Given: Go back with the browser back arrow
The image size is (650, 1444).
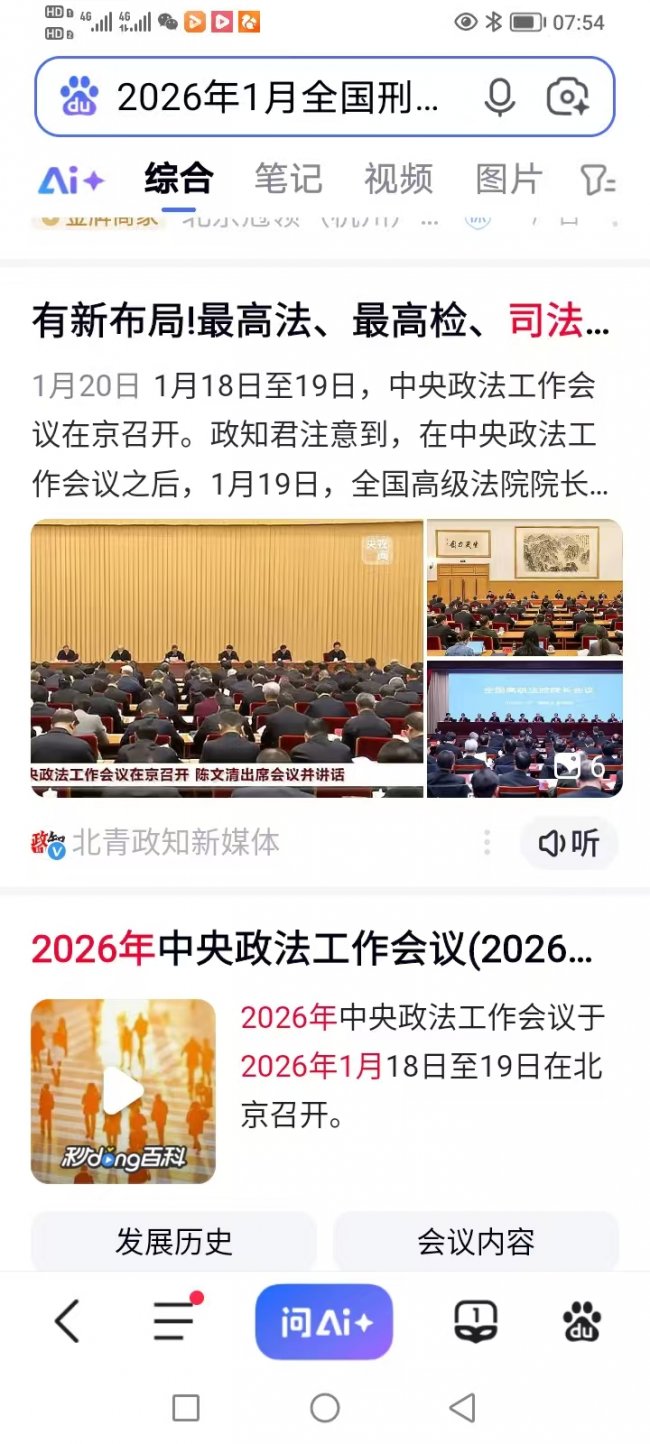Looking at the screenshot, I should [x=67, y=1322].
